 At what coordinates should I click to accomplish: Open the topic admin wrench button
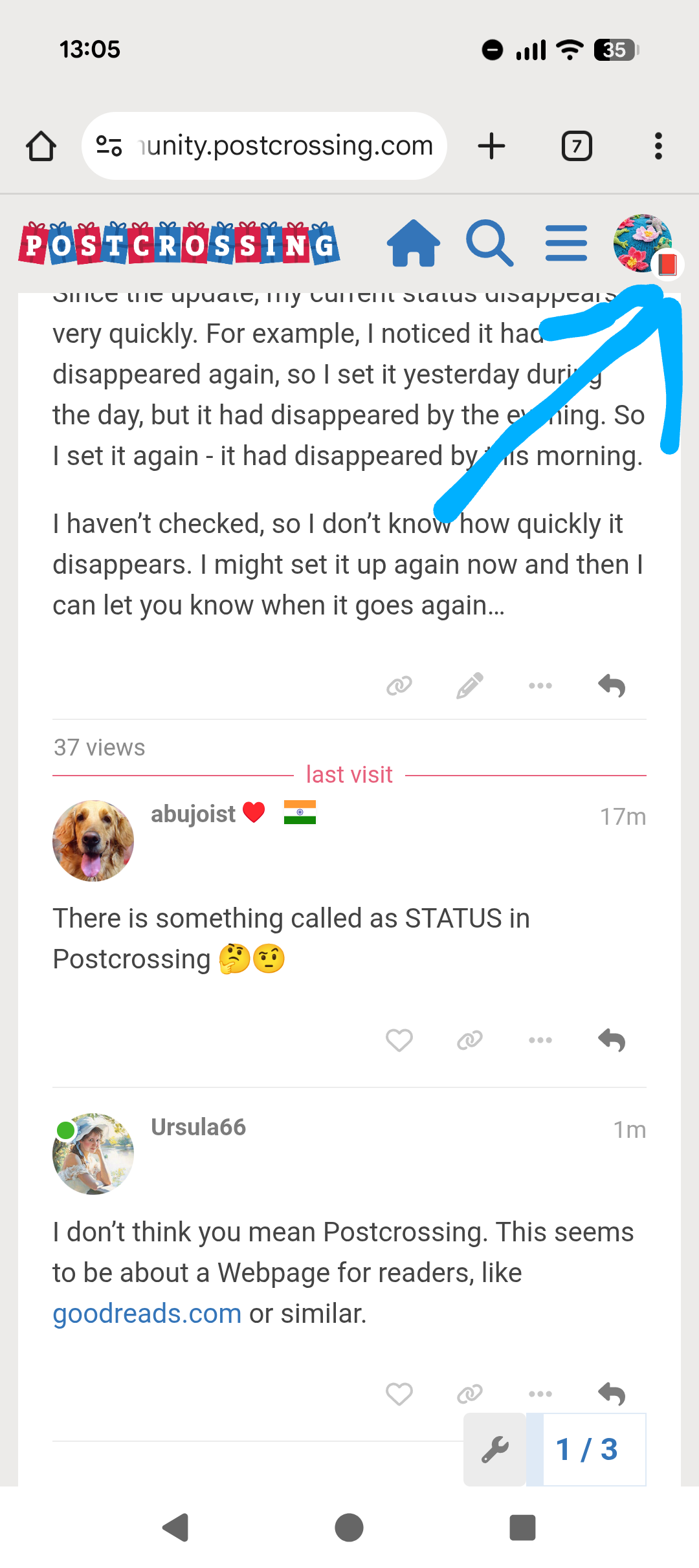coord(495,1450)
